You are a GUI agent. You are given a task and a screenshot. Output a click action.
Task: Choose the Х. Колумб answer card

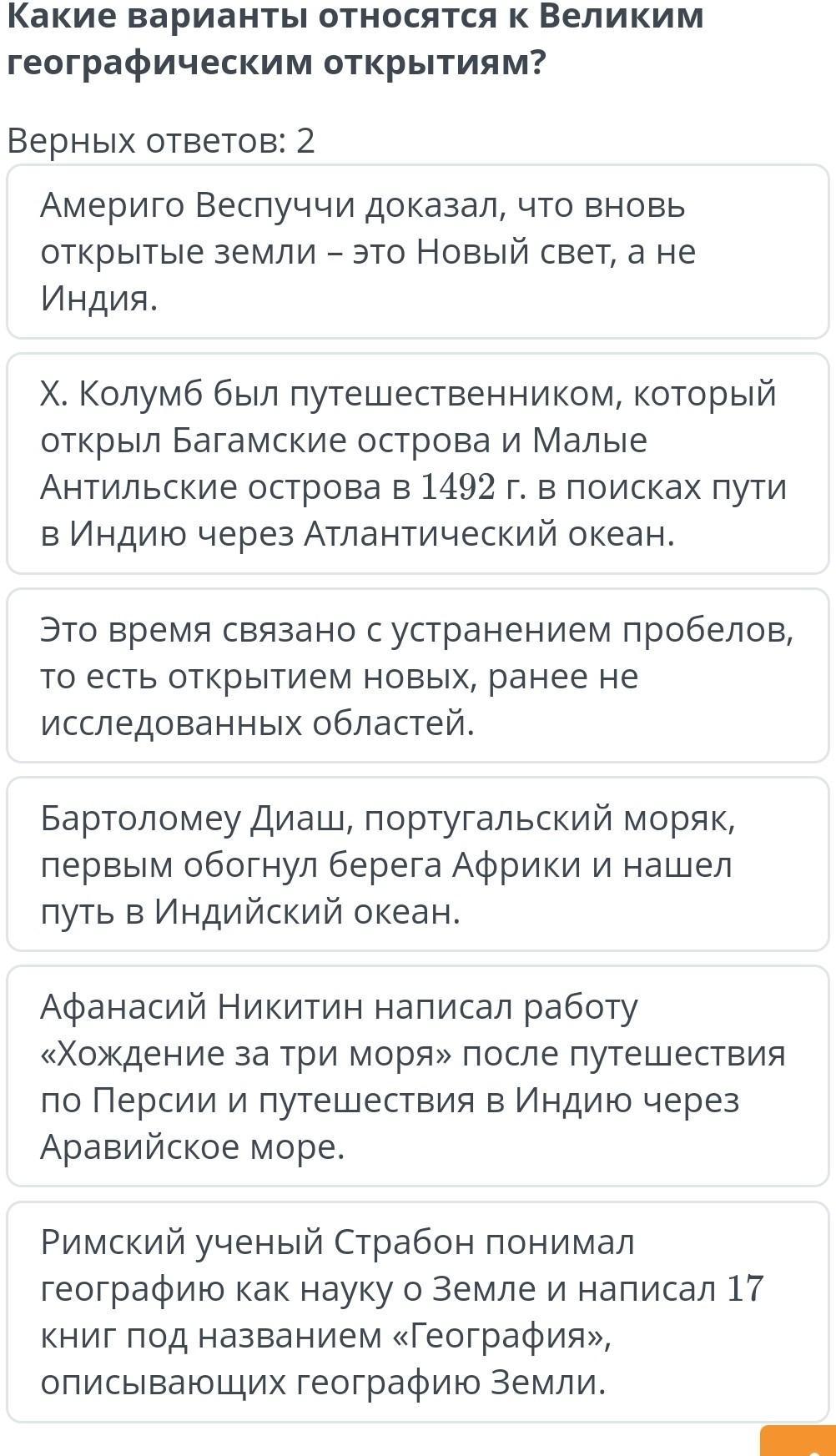tap(418, 463)
